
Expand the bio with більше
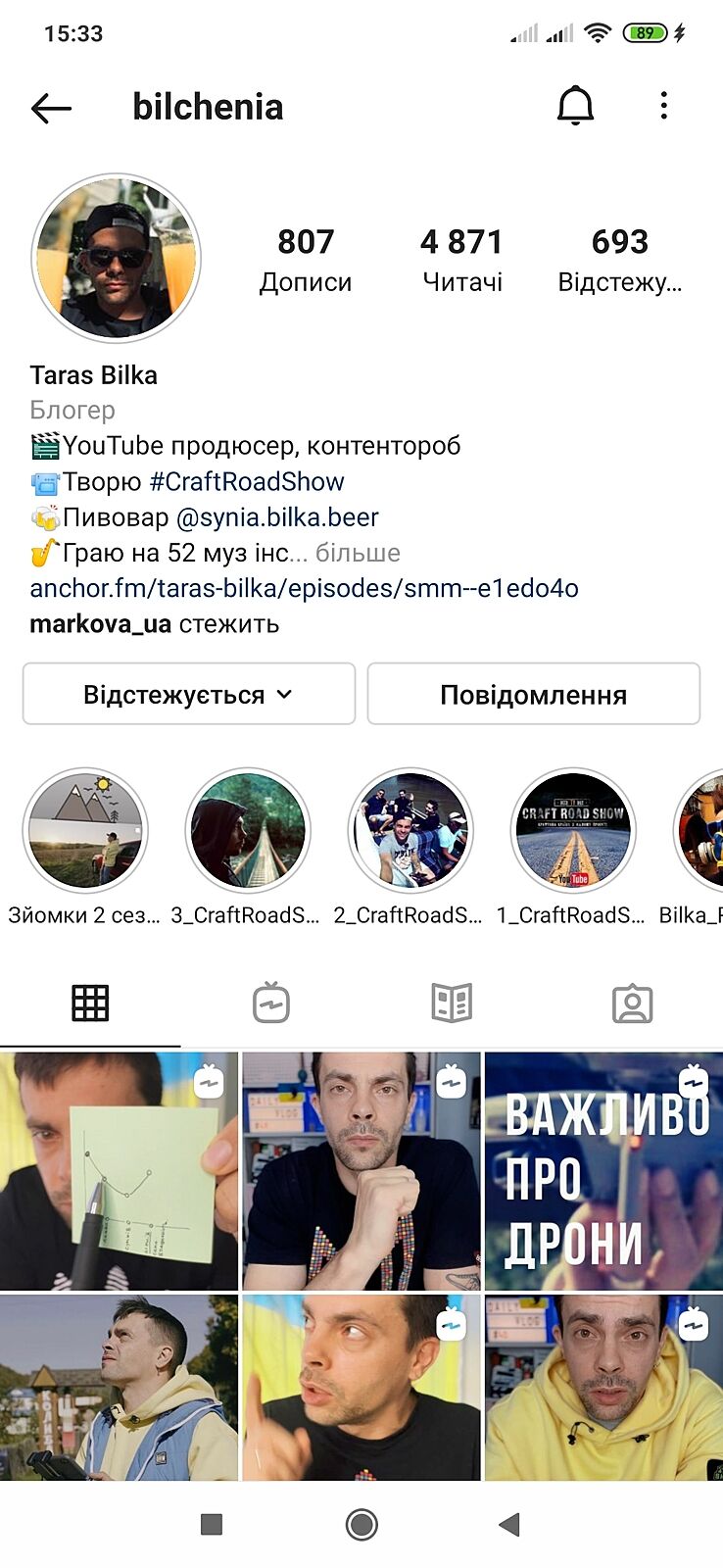[x=358, y=553]
